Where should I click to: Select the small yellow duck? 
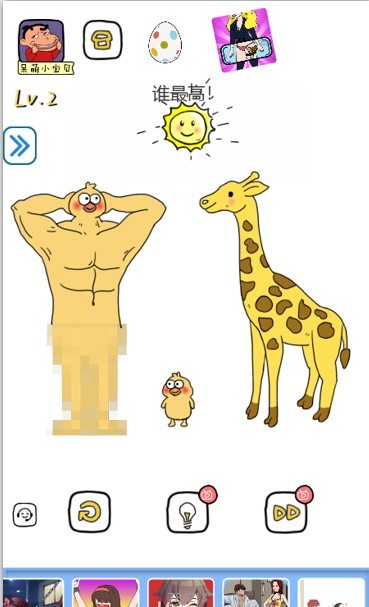click(177, 400)
